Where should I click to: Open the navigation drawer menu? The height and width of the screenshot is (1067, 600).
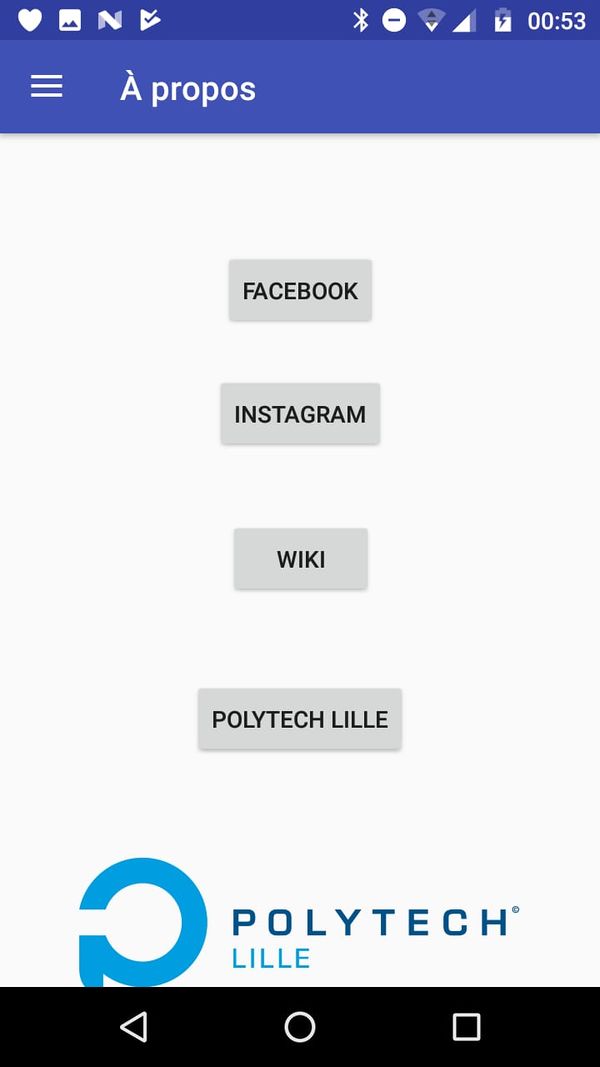[46, 88]
